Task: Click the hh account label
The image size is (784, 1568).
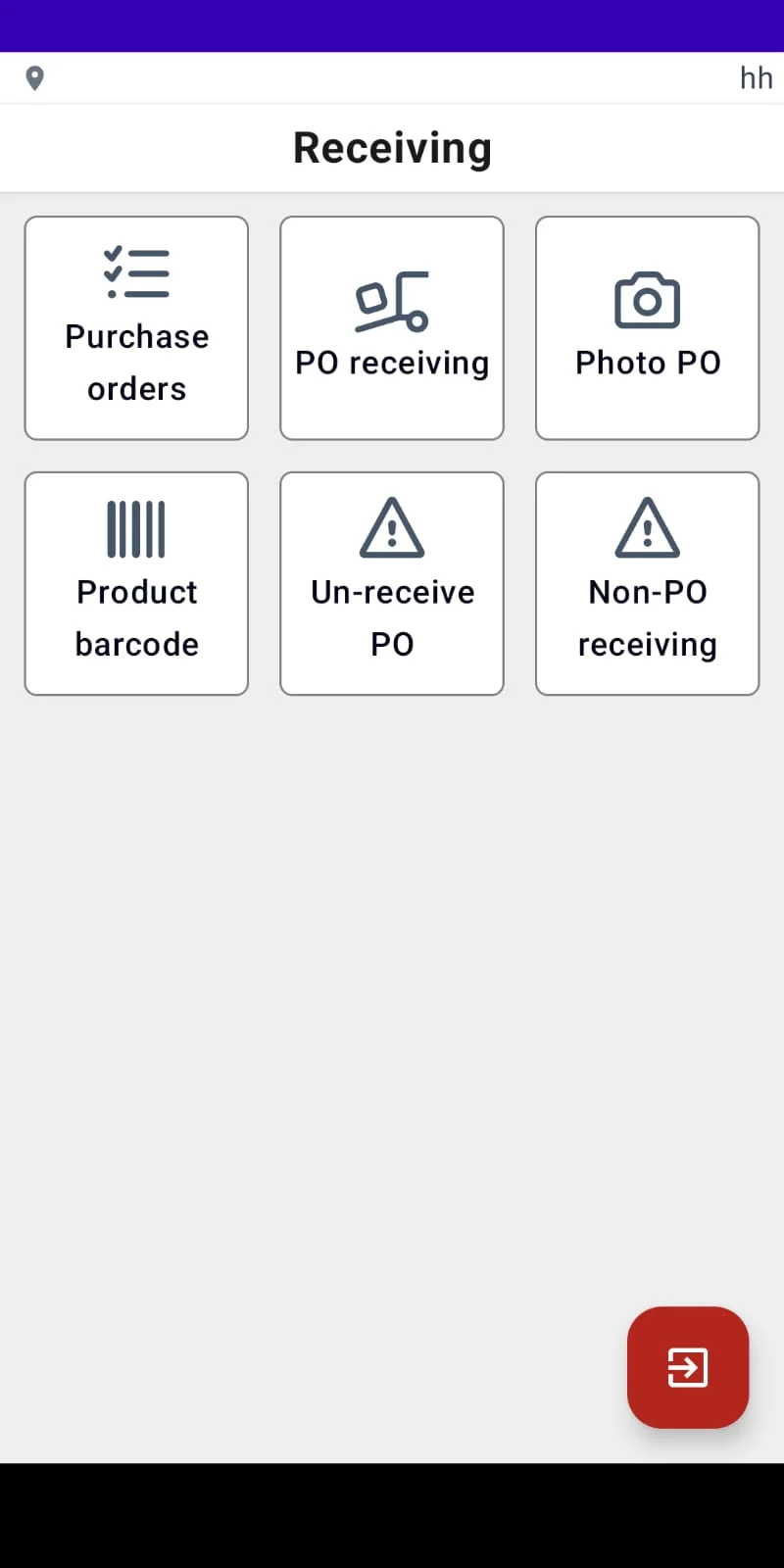Action: tap(756, 77)
